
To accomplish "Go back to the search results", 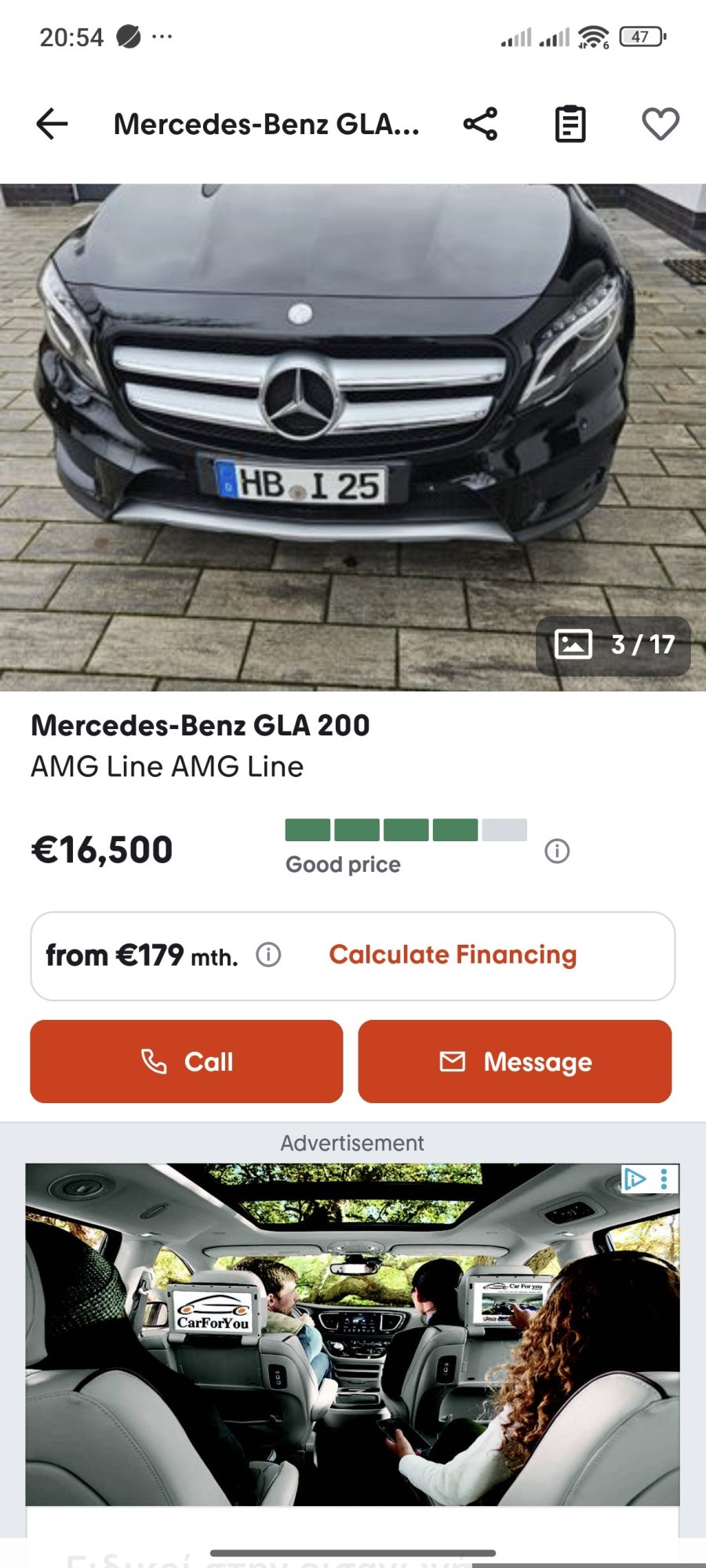I will (50, 123).
